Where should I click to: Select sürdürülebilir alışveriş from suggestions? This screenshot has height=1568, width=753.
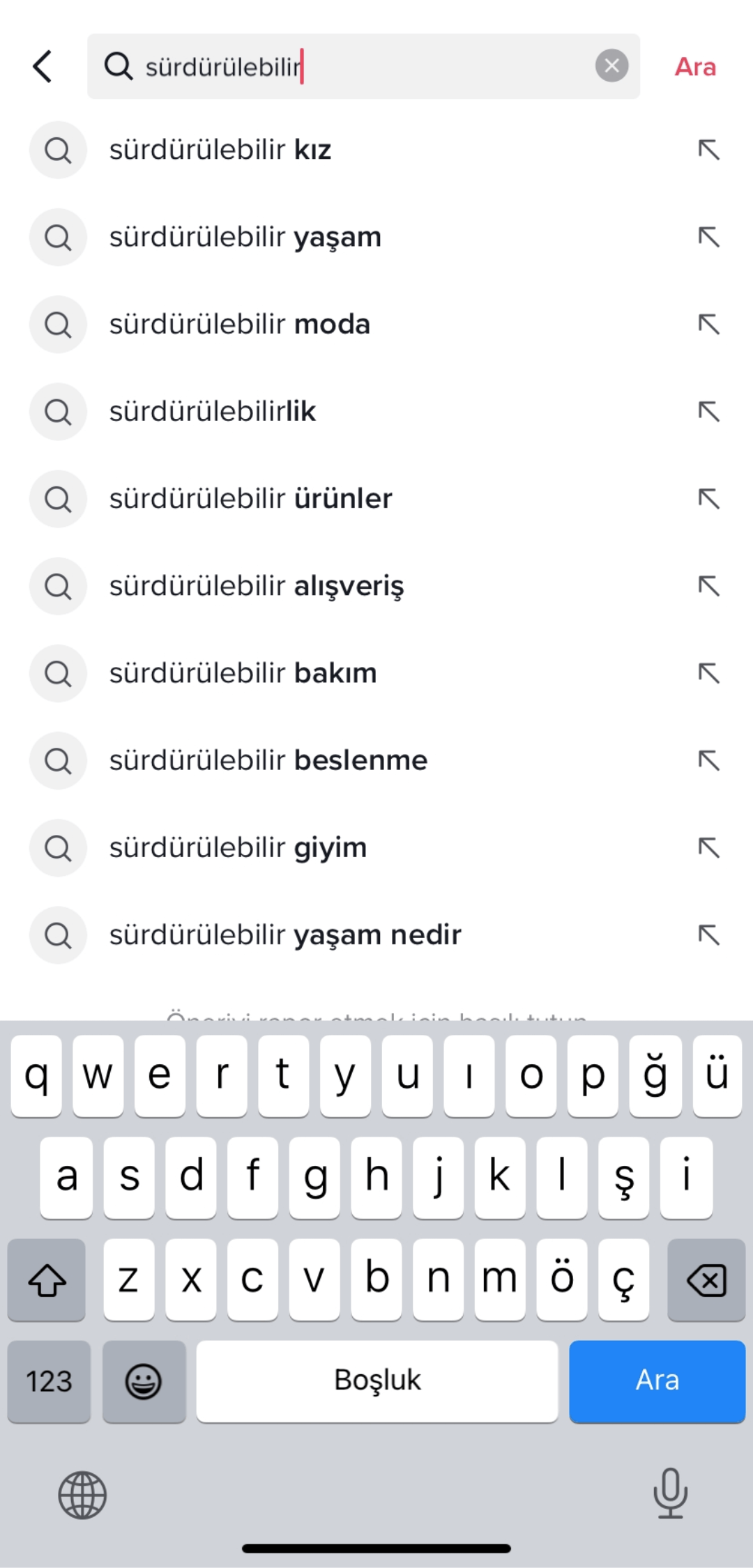pyautogui.click(x=376, y=586)
